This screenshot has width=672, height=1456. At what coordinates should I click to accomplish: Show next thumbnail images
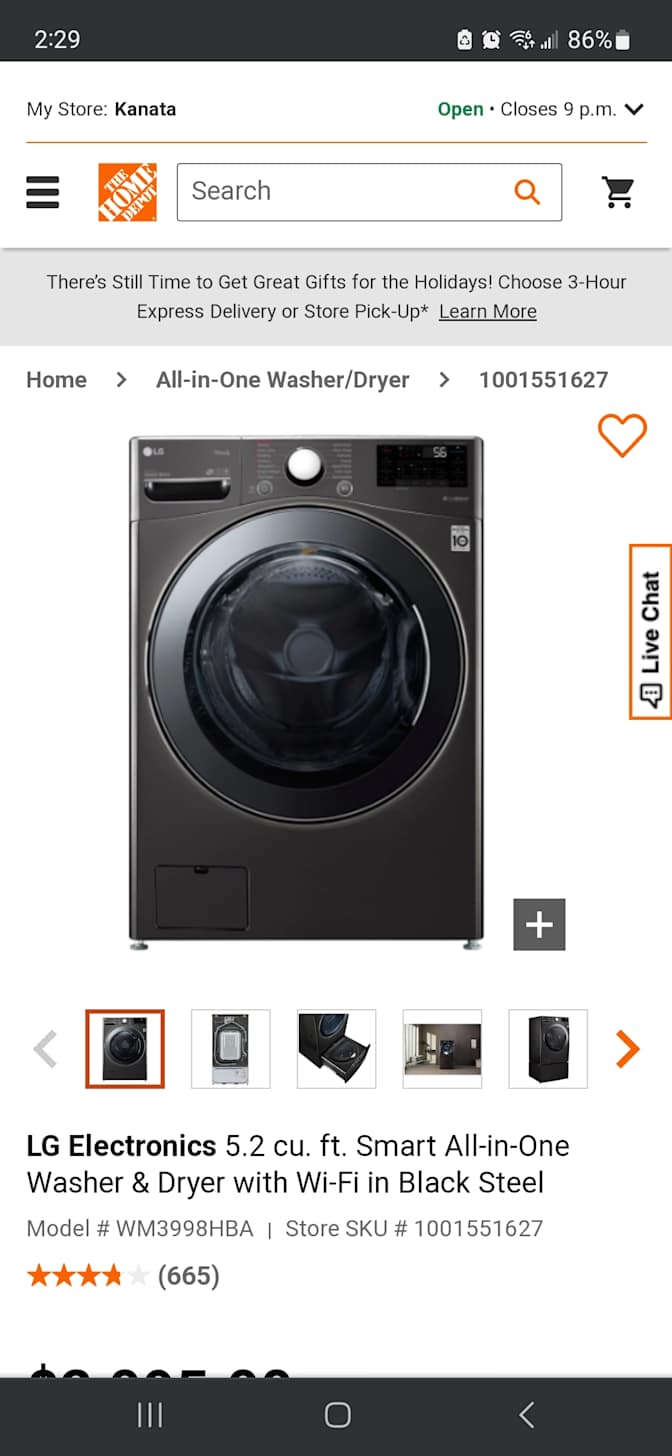pyautogui.click(x=627, y=1048)
